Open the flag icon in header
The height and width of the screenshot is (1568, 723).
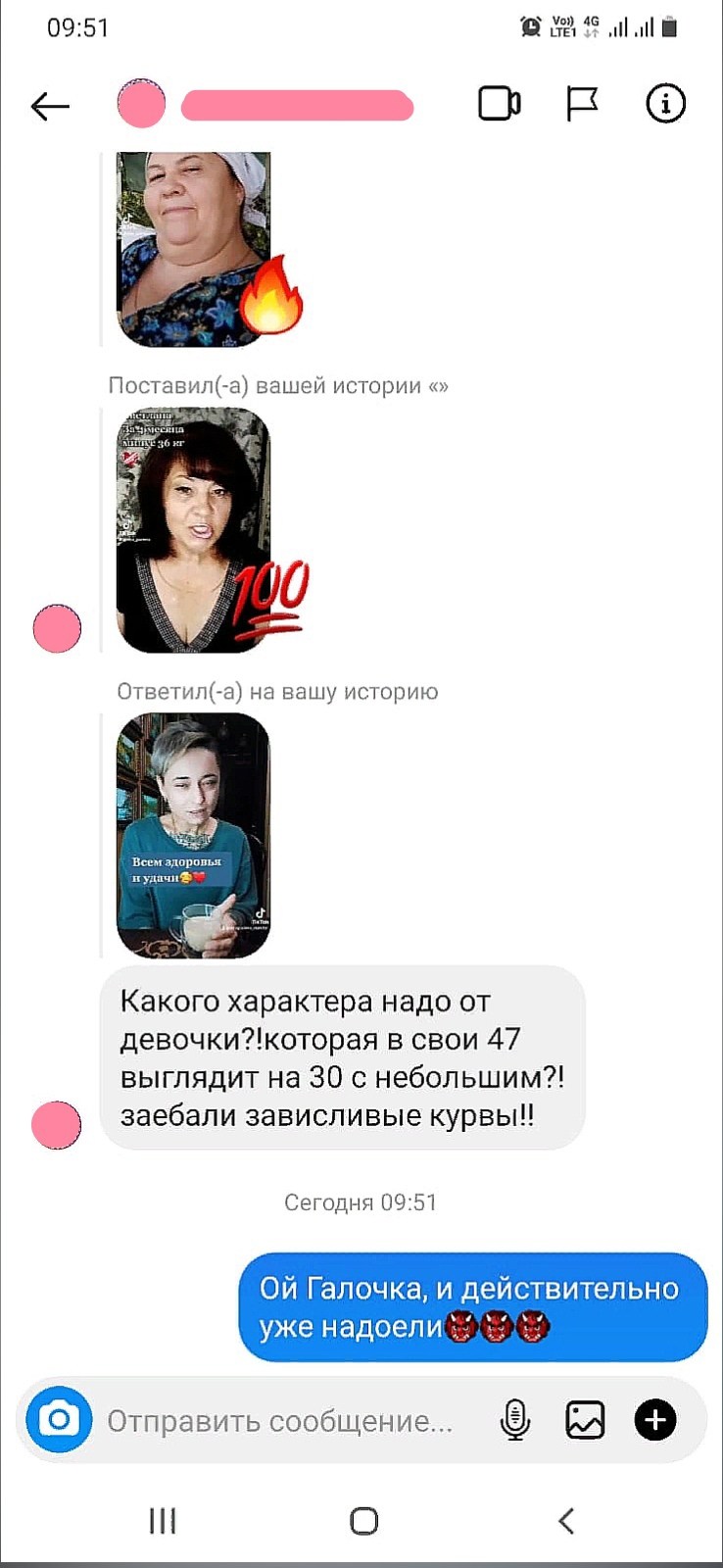pos(582,104)
